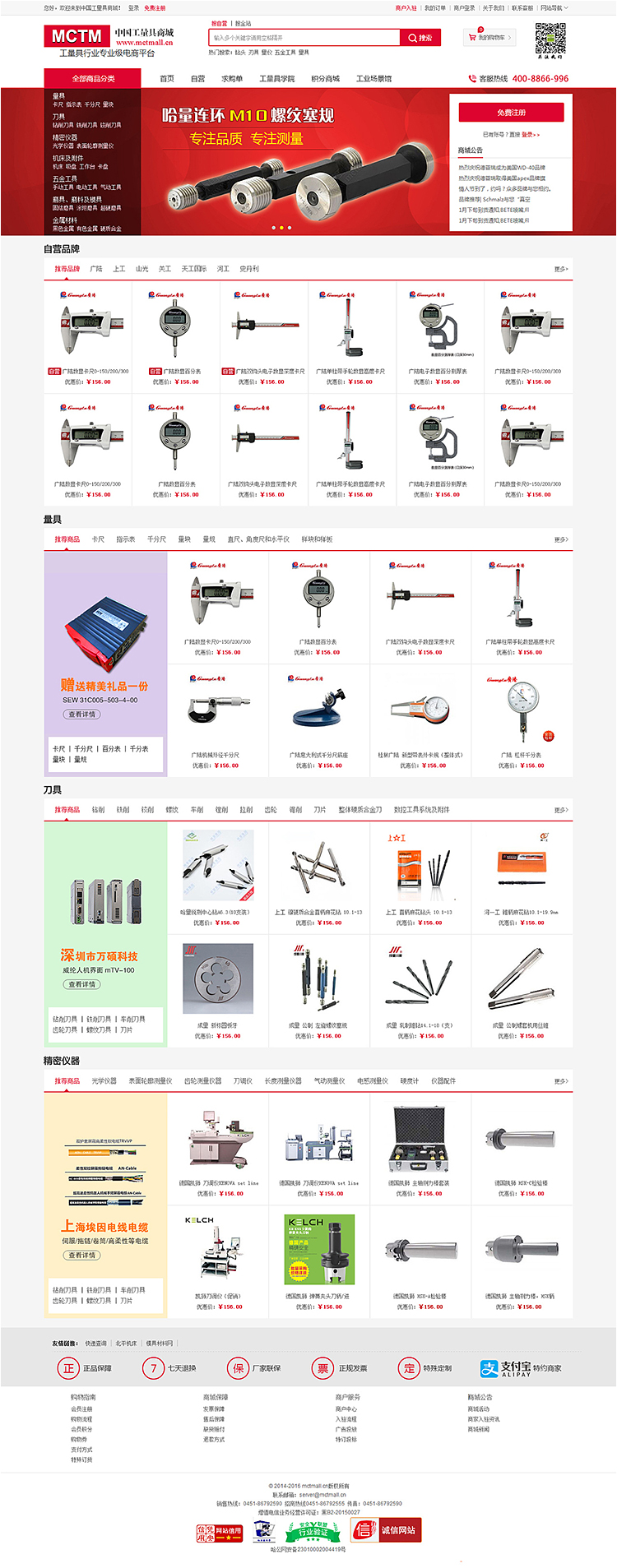Open 求购单 navigation item
This screenshot has width=617, height=1568.
click(x=232, y=79)
